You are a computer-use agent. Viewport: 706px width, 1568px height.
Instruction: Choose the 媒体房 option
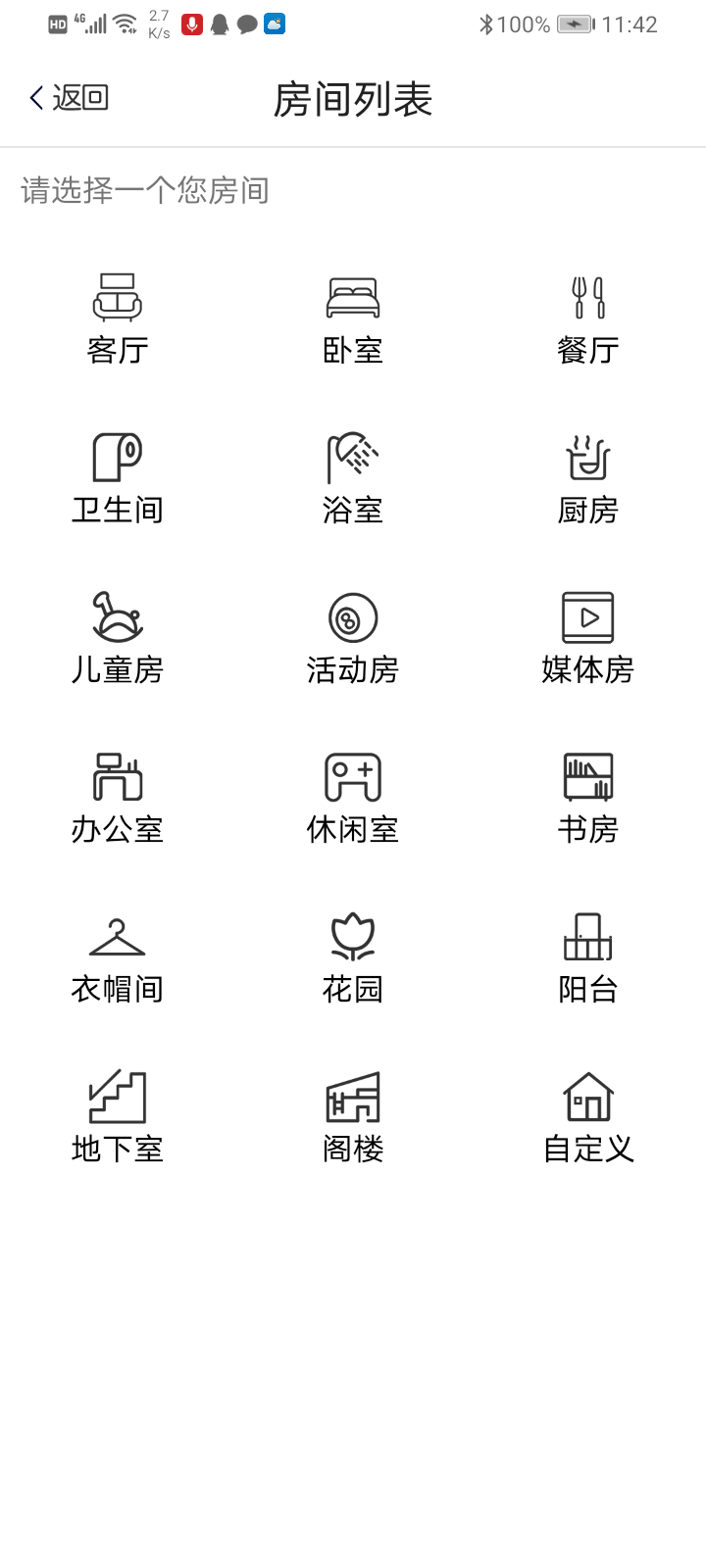(588, 639)
